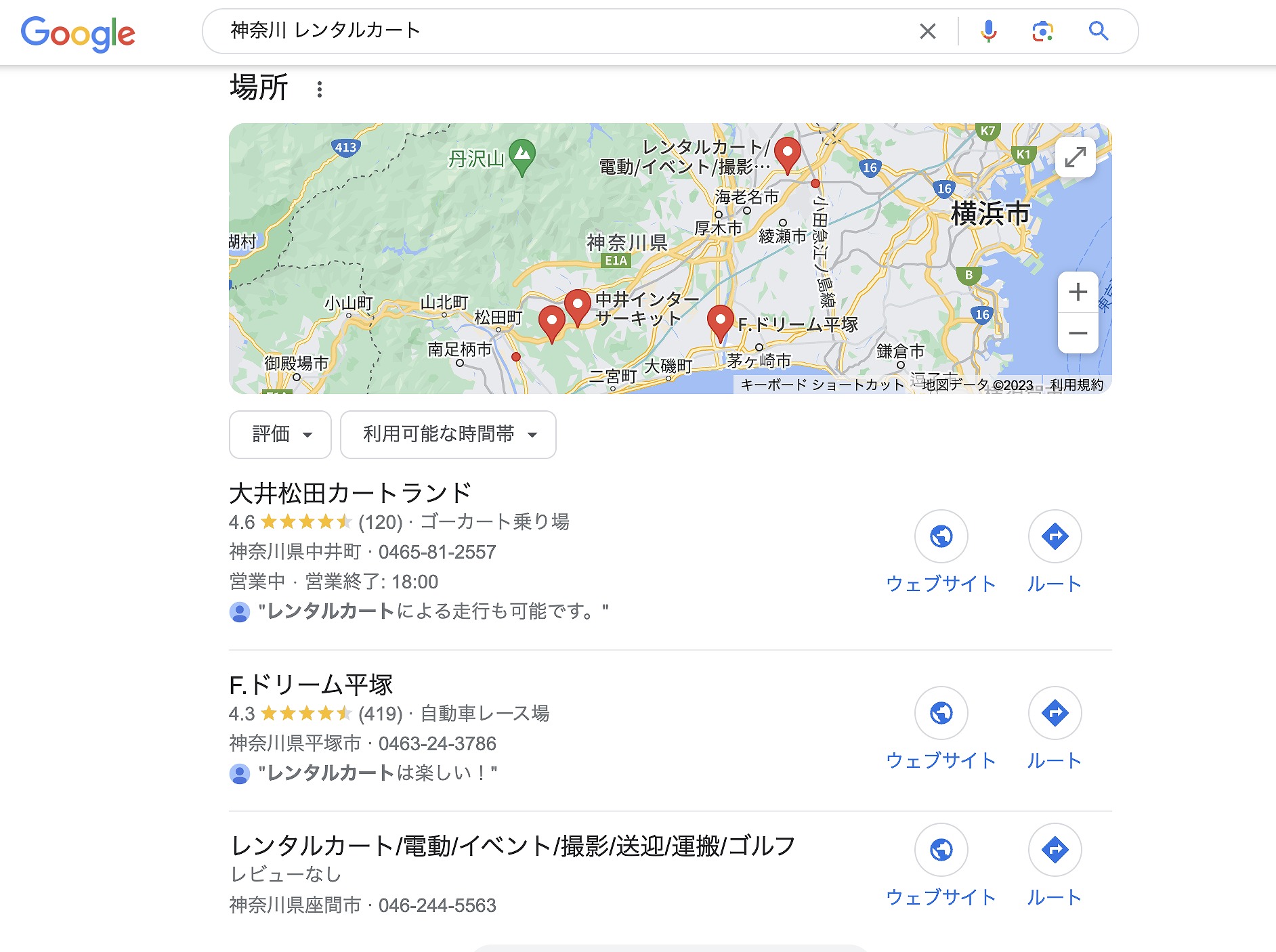Go to Google homepage via logo
1276x952 pixels.
[x=78, y=33]
